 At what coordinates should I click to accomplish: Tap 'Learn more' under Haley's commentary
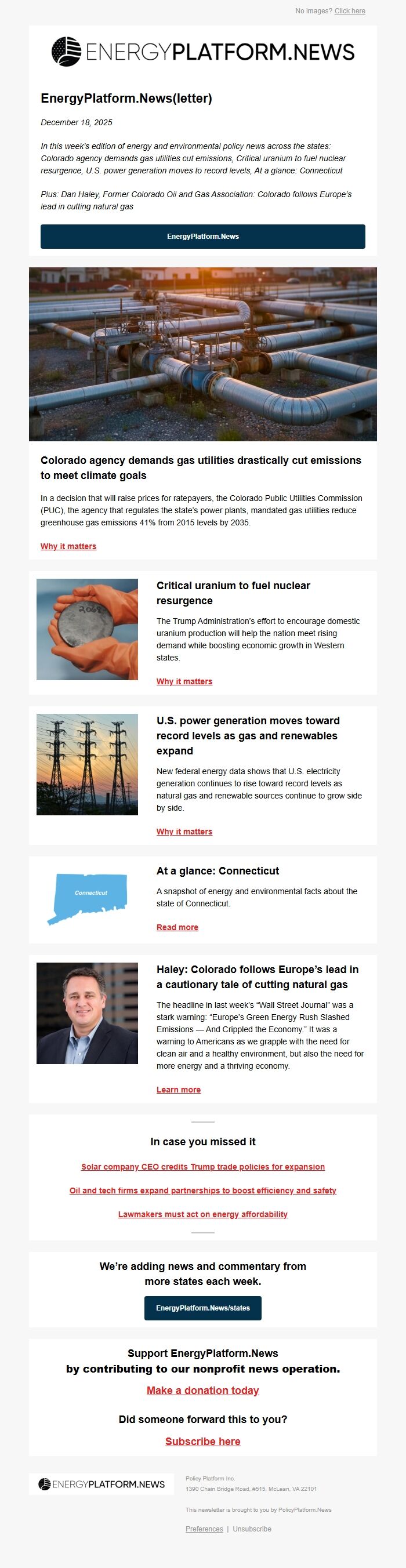tap(178, 1090)
